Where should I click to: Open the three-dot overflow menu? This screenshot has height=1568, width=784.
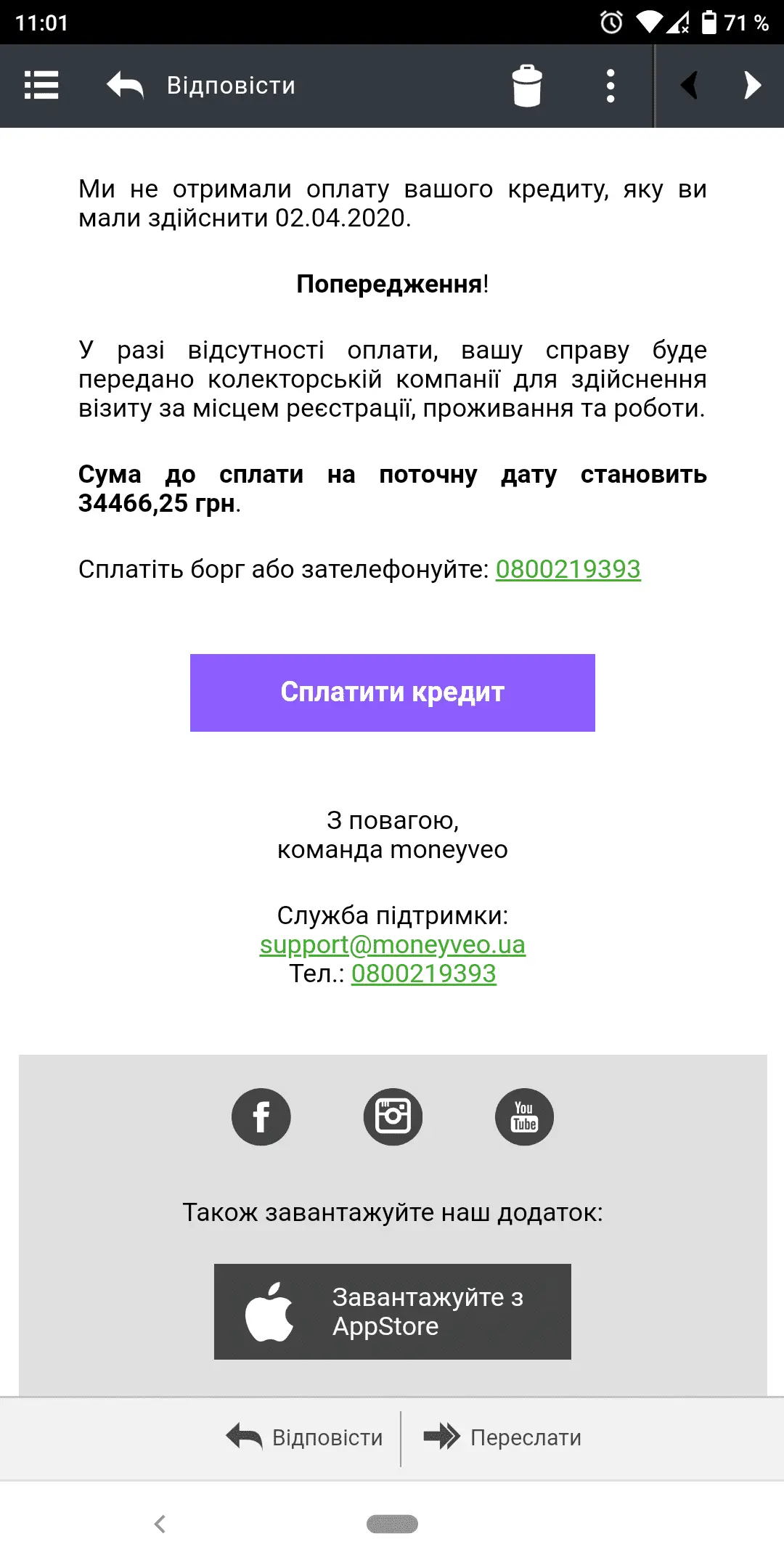(611, 86)
